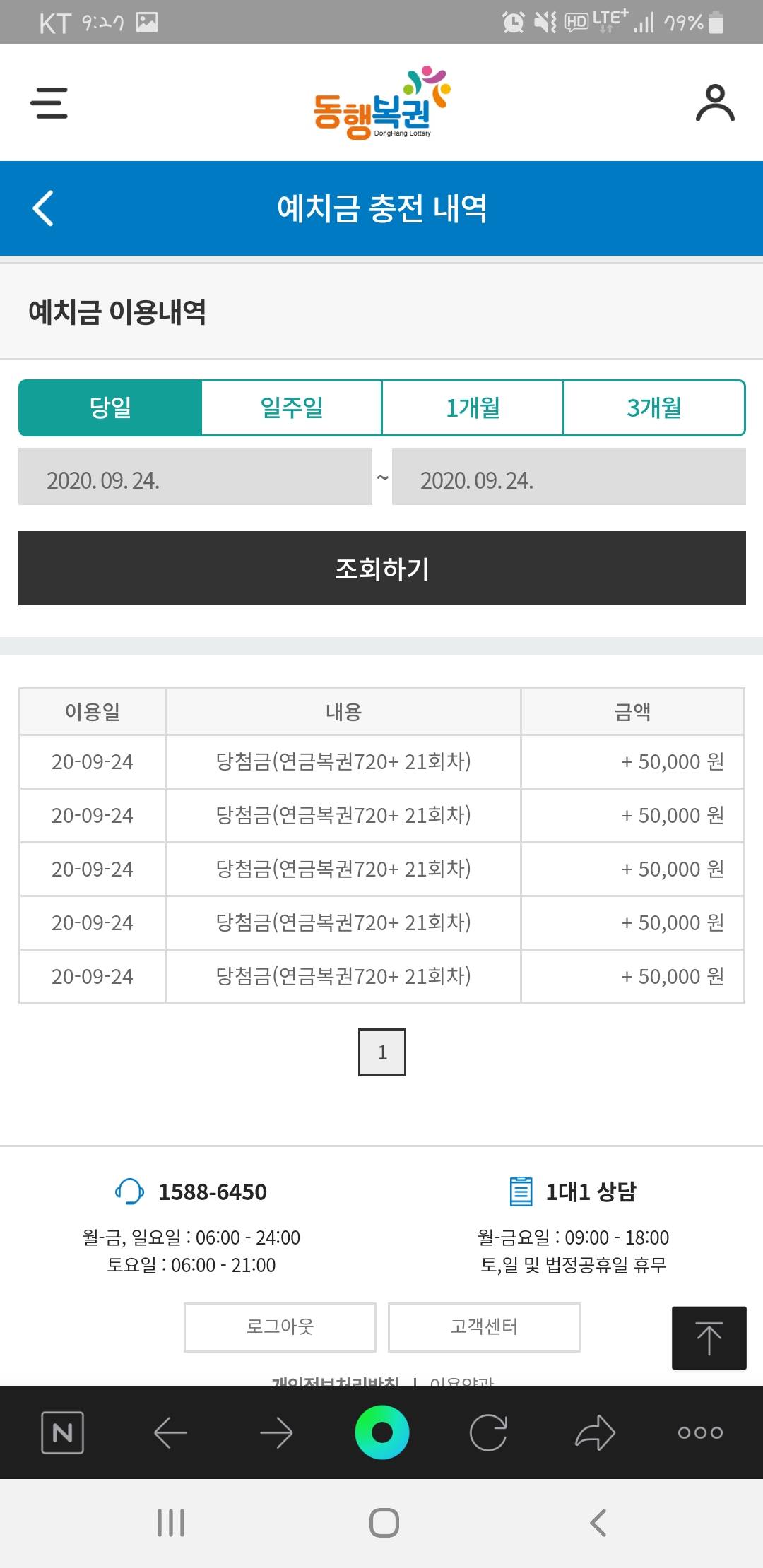763x1568 pixels.
Task: Switch to the 3개월 period tab
Action: click(x=654, y=408)
